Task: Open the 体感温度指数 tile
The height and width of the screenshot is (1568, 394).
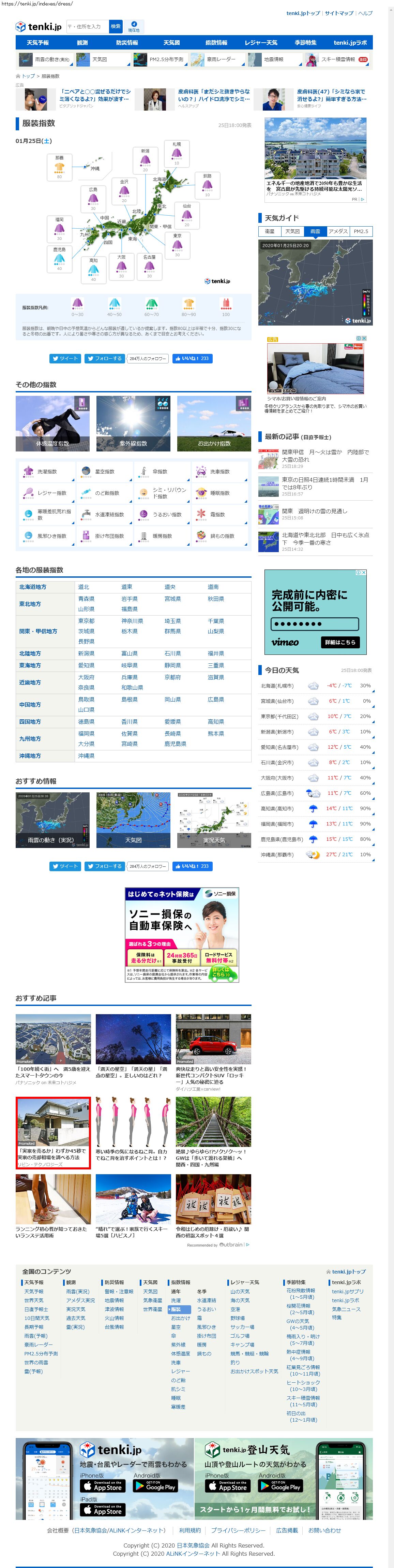Action: (52, 424)
